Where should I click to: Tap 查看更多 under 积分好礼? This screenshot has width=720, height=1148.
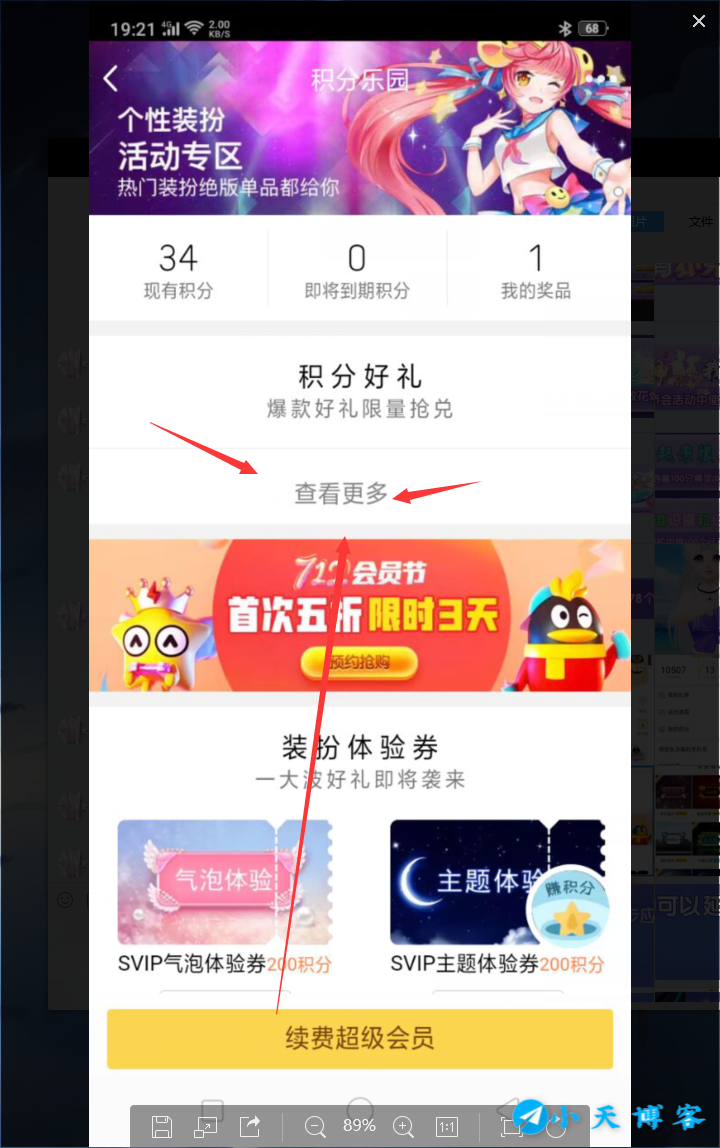point(340,493)
